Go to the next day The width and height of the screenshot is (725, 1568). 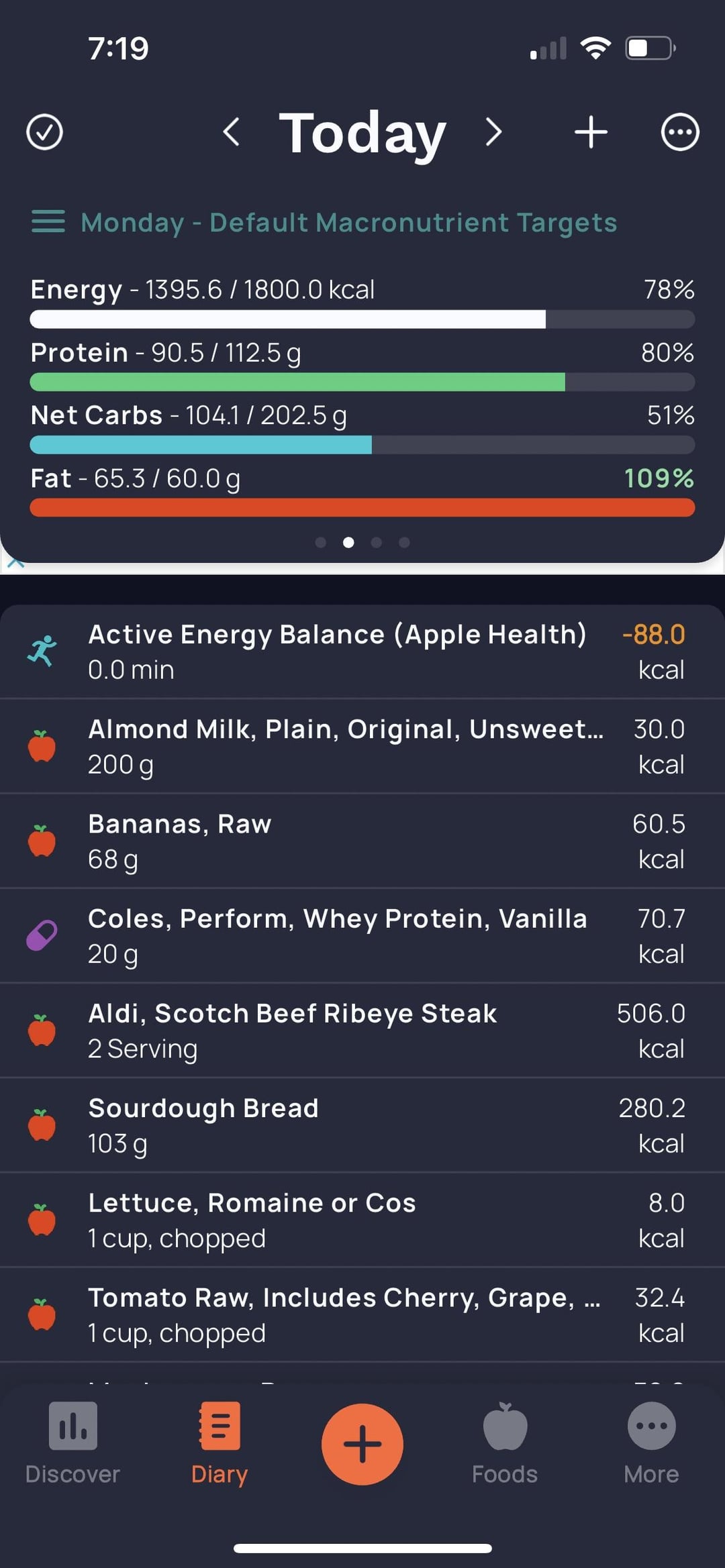point(493,132)
